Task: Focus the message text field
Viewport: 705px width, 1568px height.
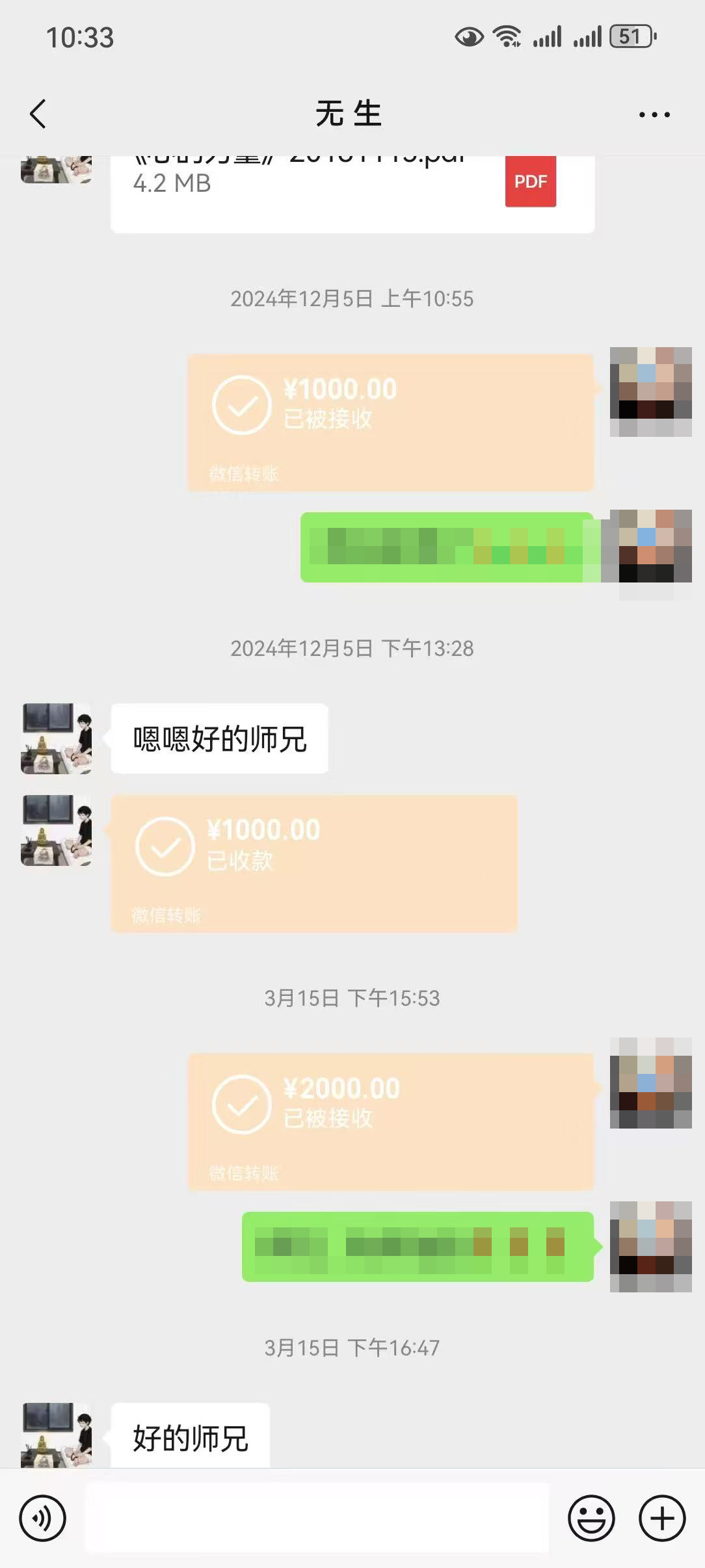Action: [317, 1519]
